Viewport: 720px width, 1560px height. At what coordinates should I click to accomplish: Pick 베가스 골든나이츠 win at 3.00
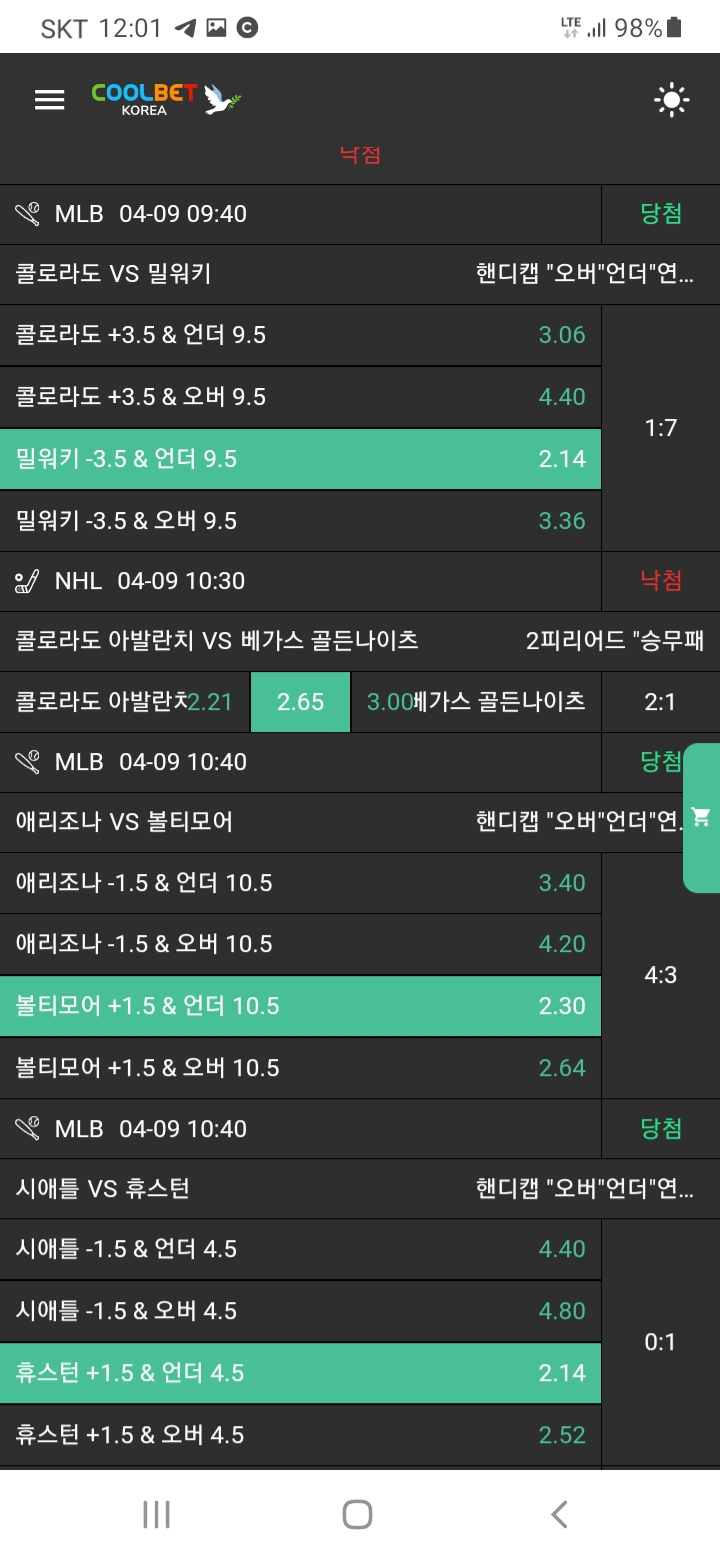click(x=476, y=702)
